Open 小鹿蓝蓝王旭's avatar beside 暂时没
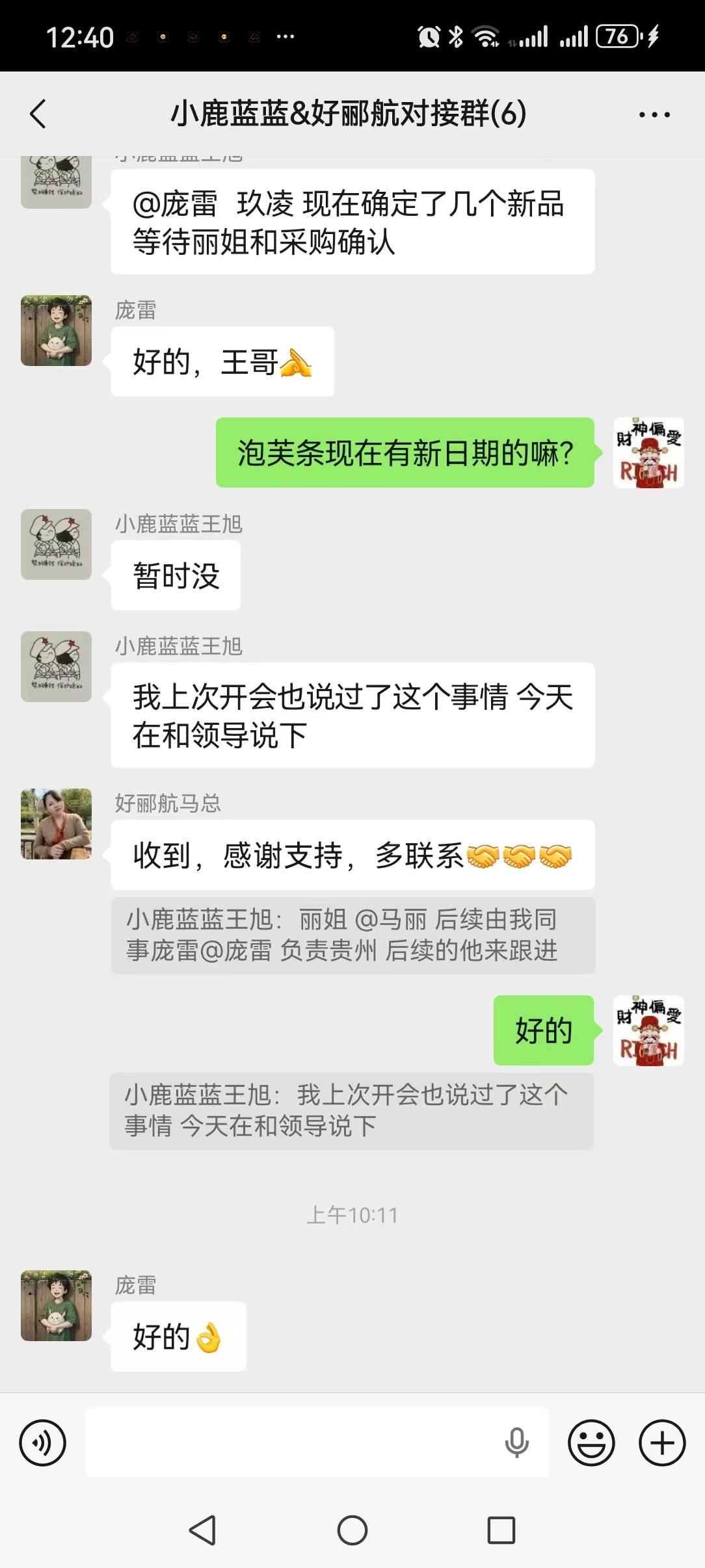This screenshot has width=705, height=1568. (57, 545)
